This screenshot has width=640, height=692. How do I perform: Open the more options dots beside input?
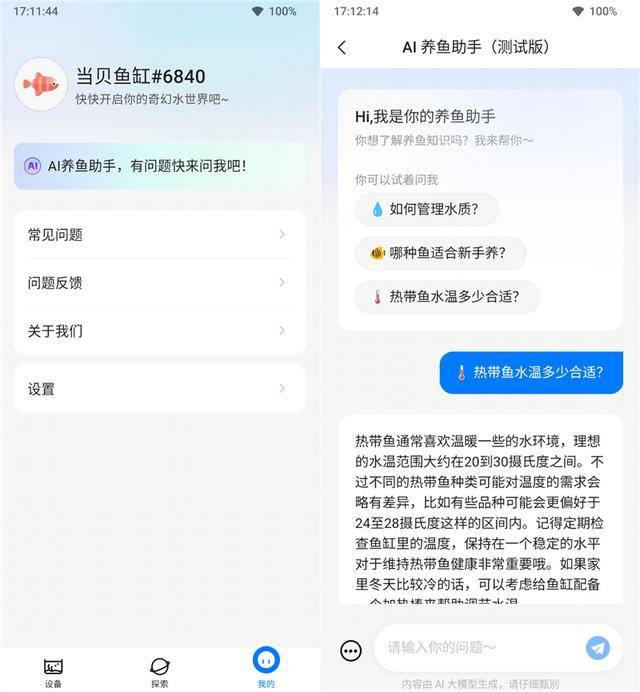351,650
